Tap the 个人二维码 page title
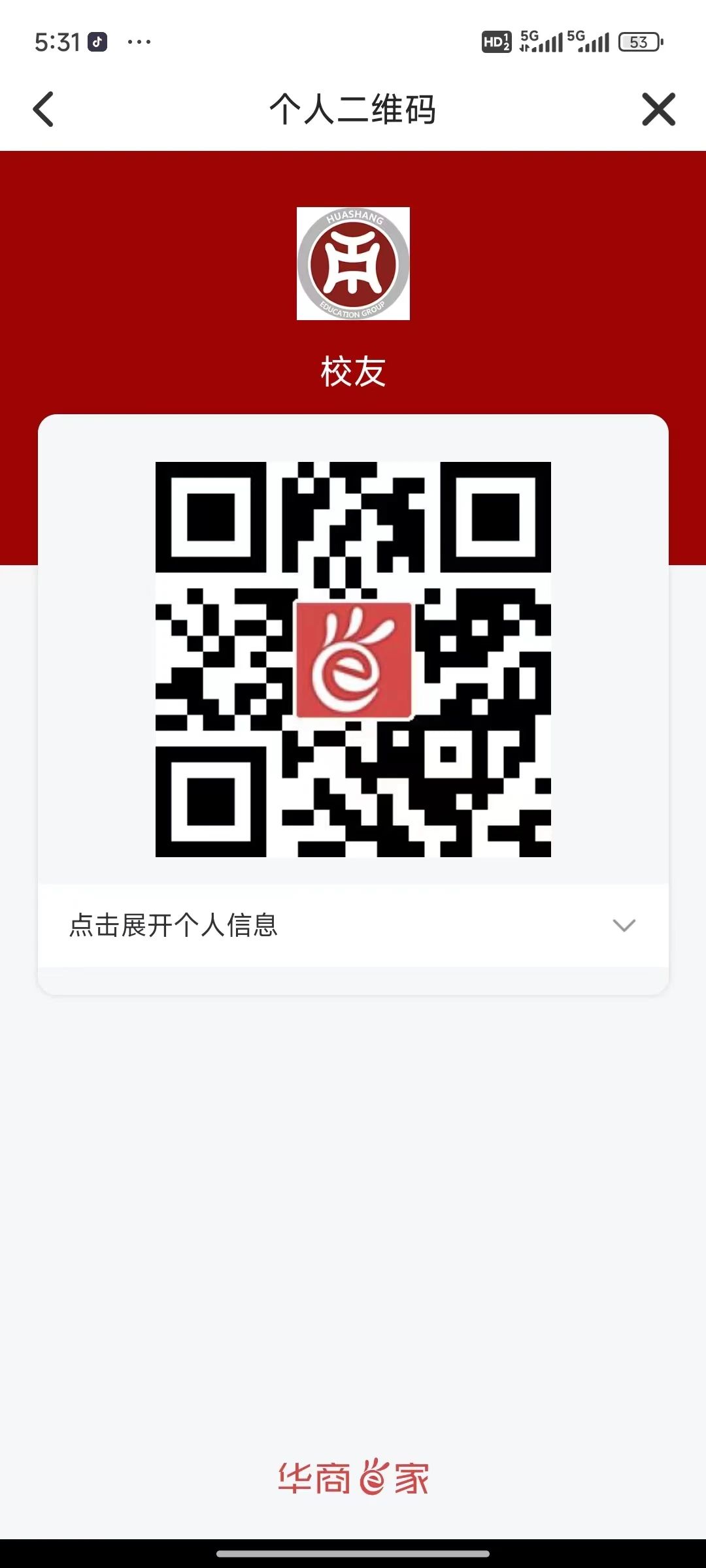The width and height of the screenshot is (706, 1568). pyautogui.click(x=353, y=108)
